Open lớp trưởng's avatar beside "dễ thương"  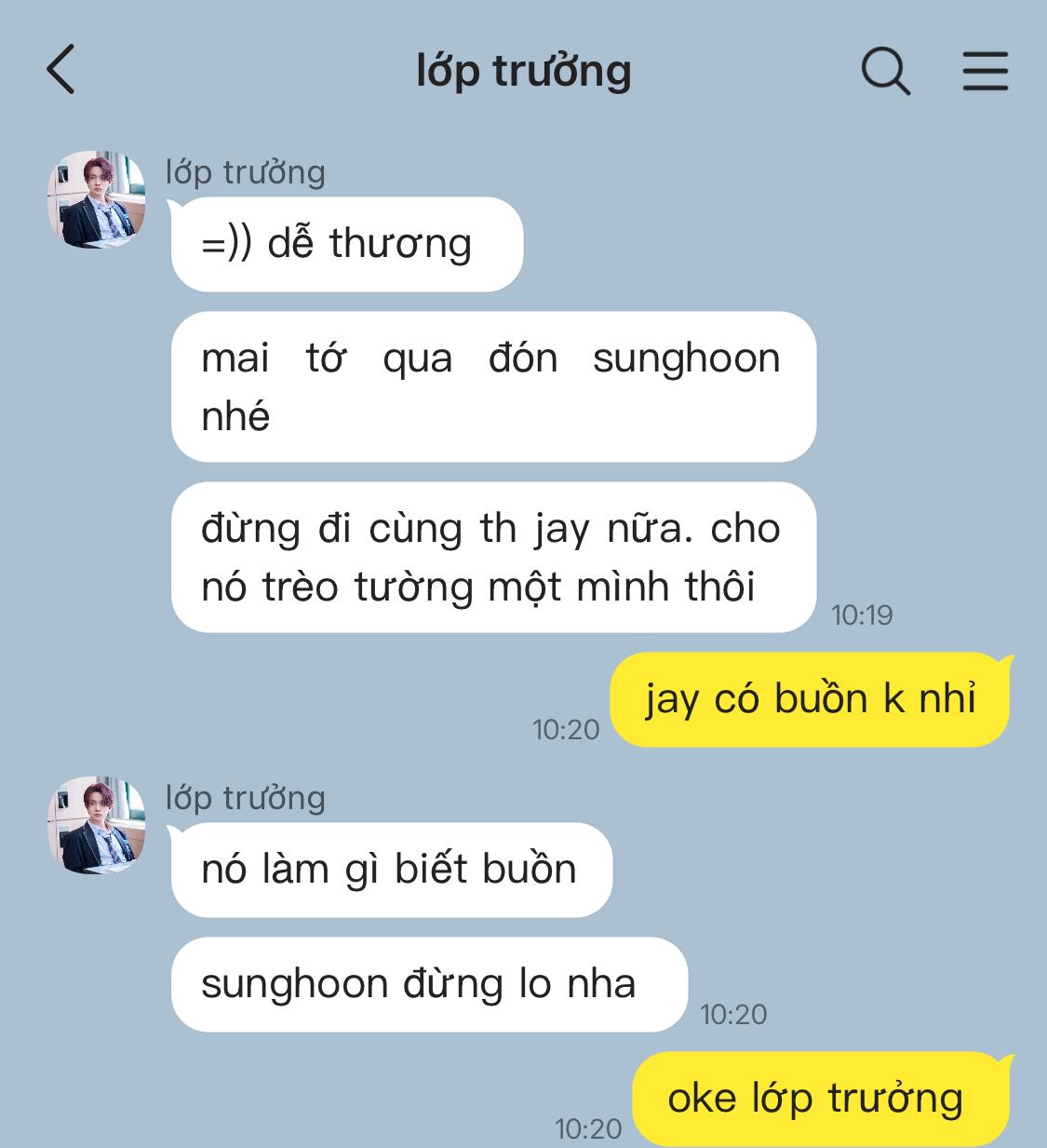click(97, 199)
